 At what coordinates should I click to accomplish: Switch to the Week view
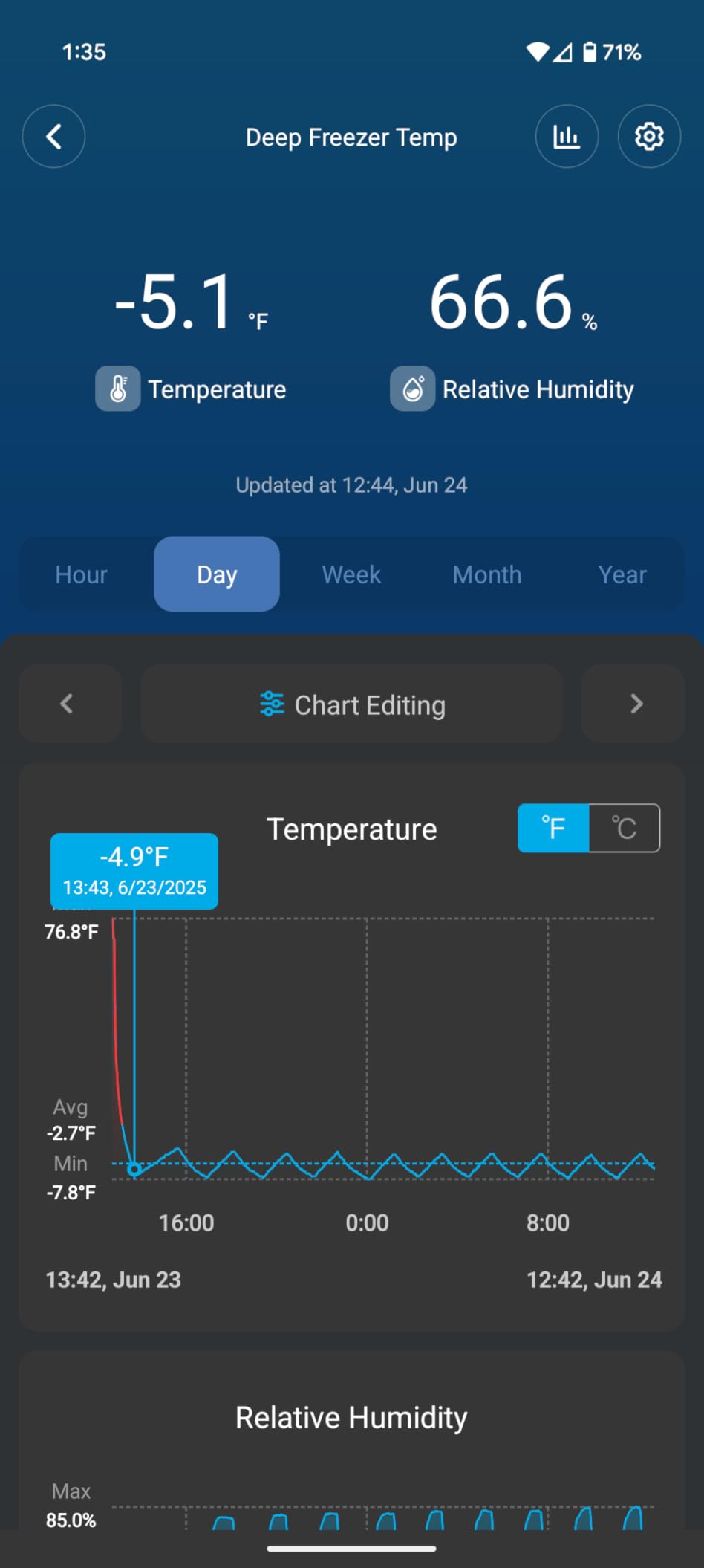[x=351, y=574]
